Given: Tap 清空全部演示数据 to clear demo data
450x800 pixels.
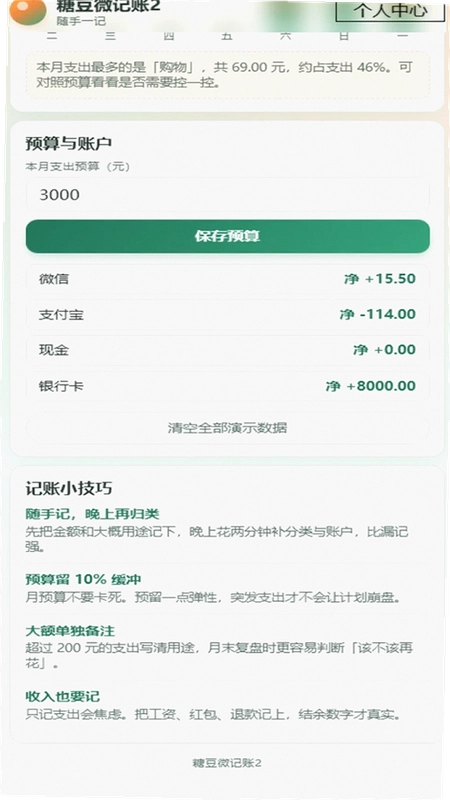Looking at the screenshot, I should pos(228,428).
